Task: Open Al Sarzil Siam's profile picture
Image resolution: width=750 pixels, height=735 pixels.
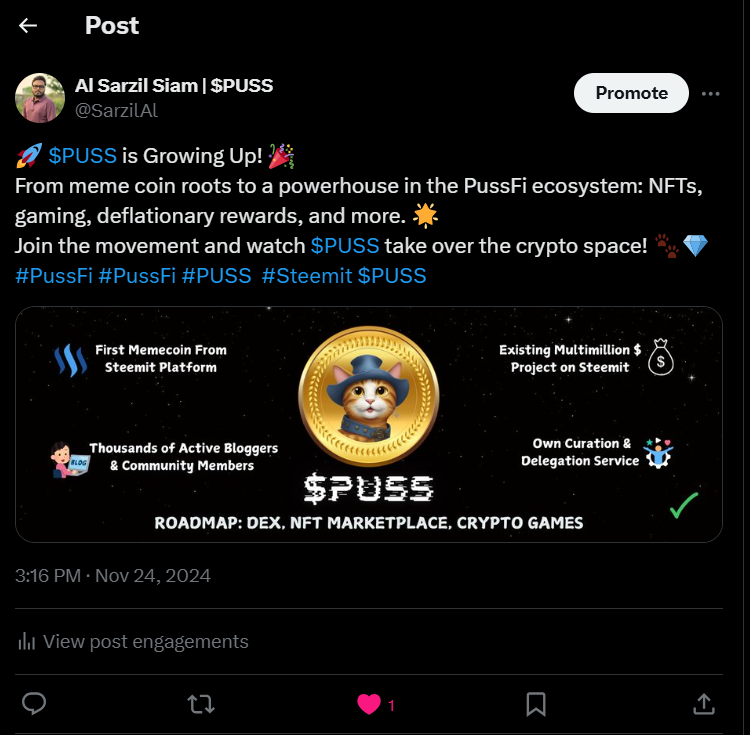Action: point(40,98)
